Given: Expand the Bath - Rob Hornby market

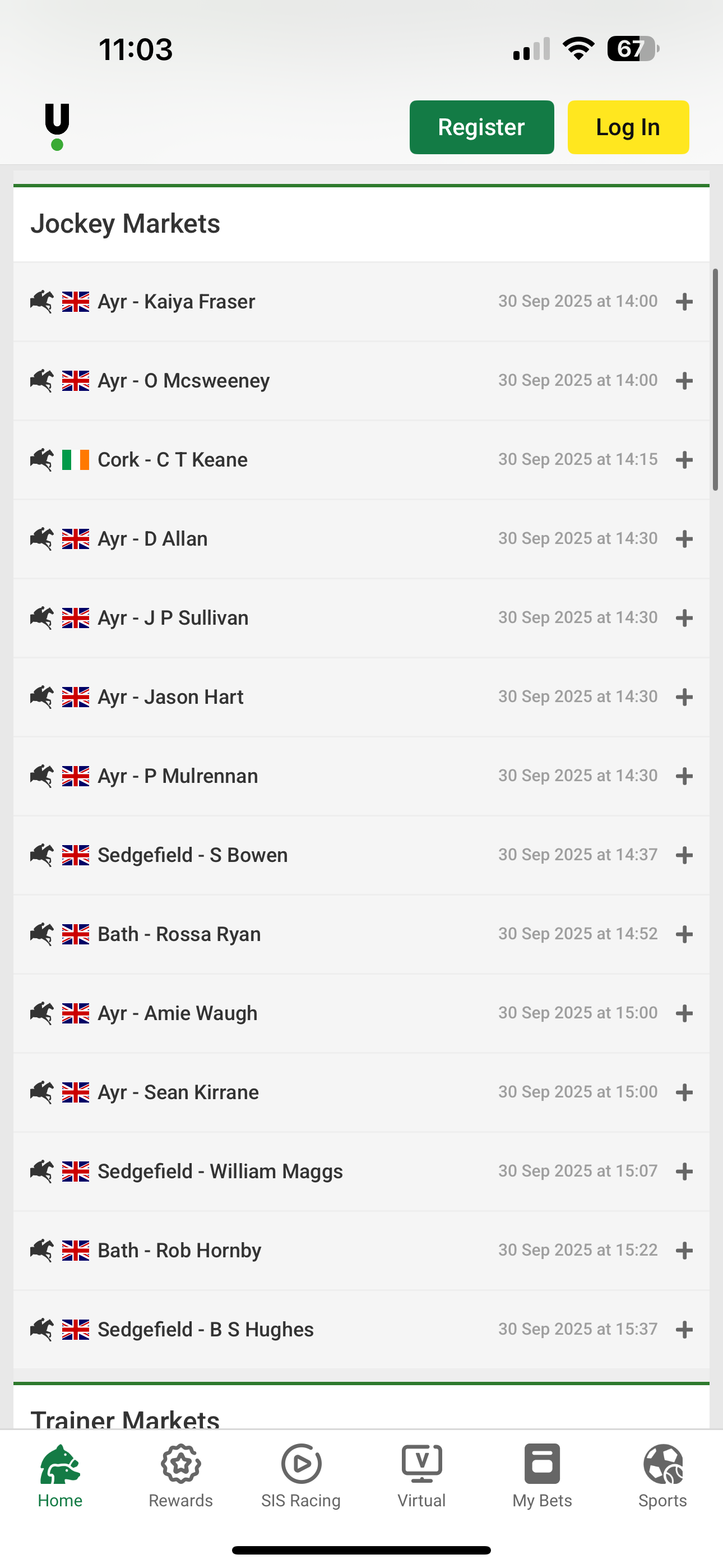Looking at the screenshot, I should tap(684, 1249).
